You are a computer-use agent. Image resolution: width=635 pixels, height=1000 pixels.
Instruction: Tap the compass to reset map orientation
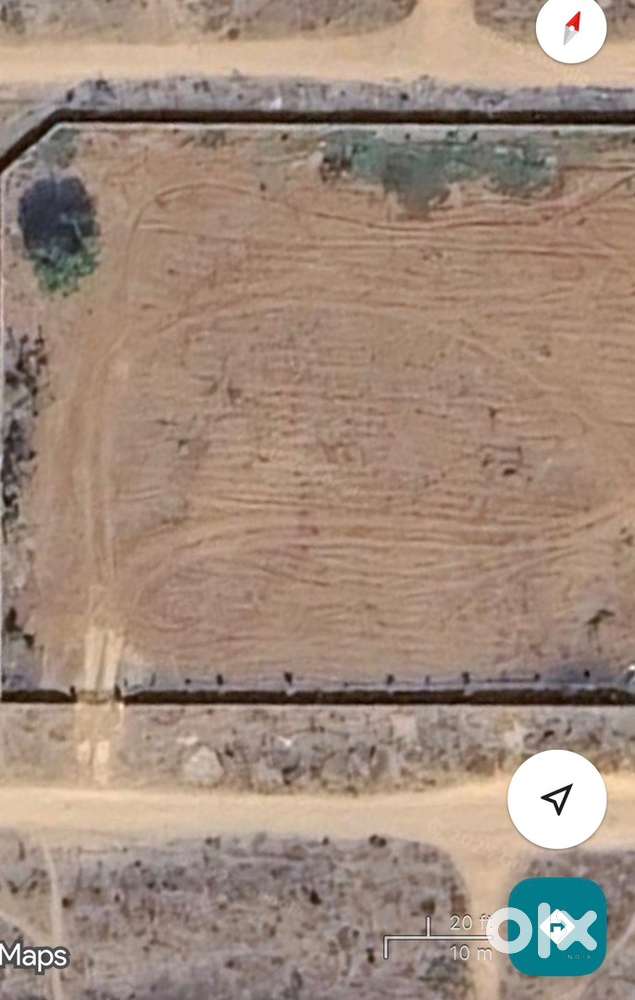tap(571, 29)
